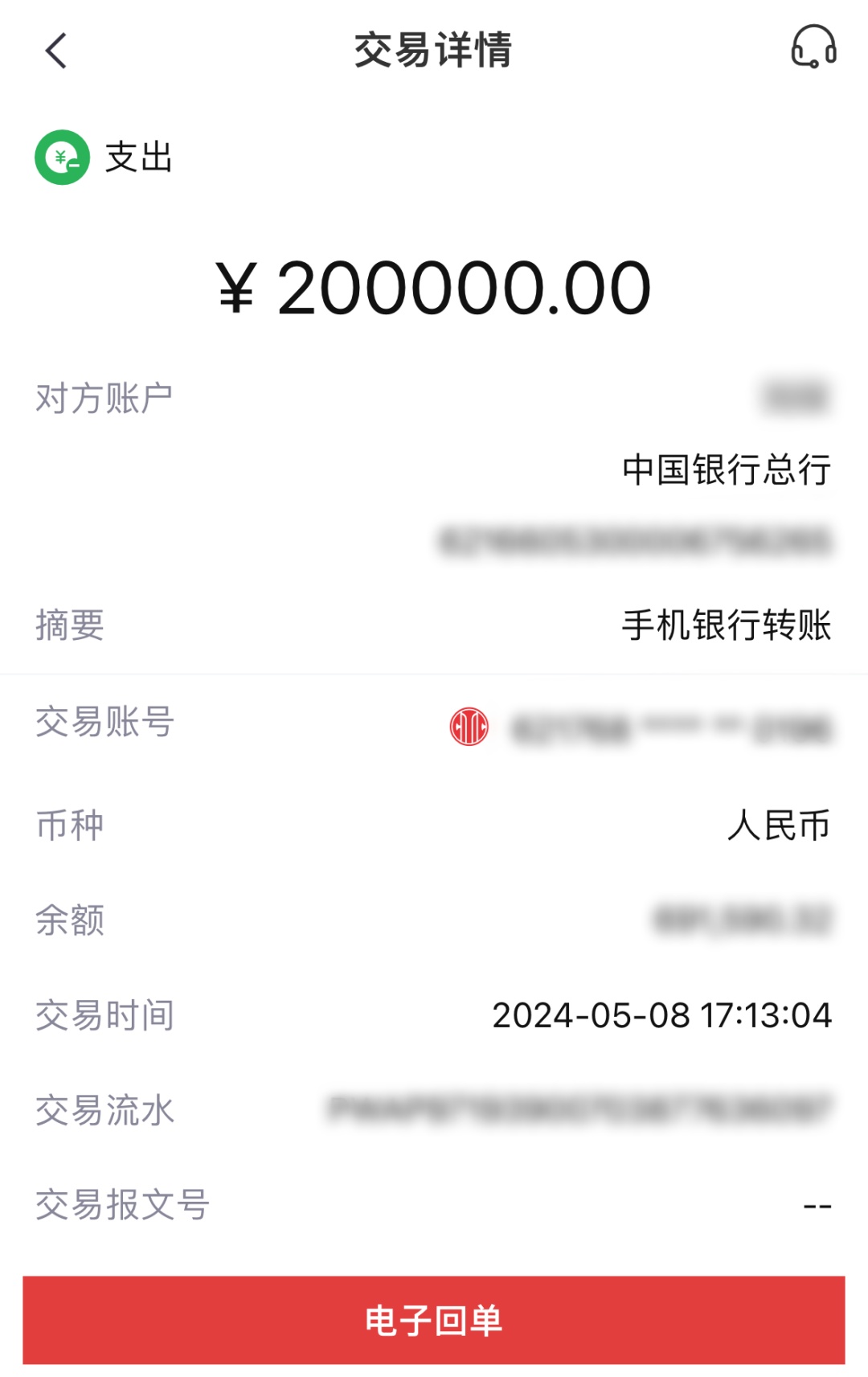Select the 支出 label near the top
This screenshot has height=1377, width=868.
137,158
